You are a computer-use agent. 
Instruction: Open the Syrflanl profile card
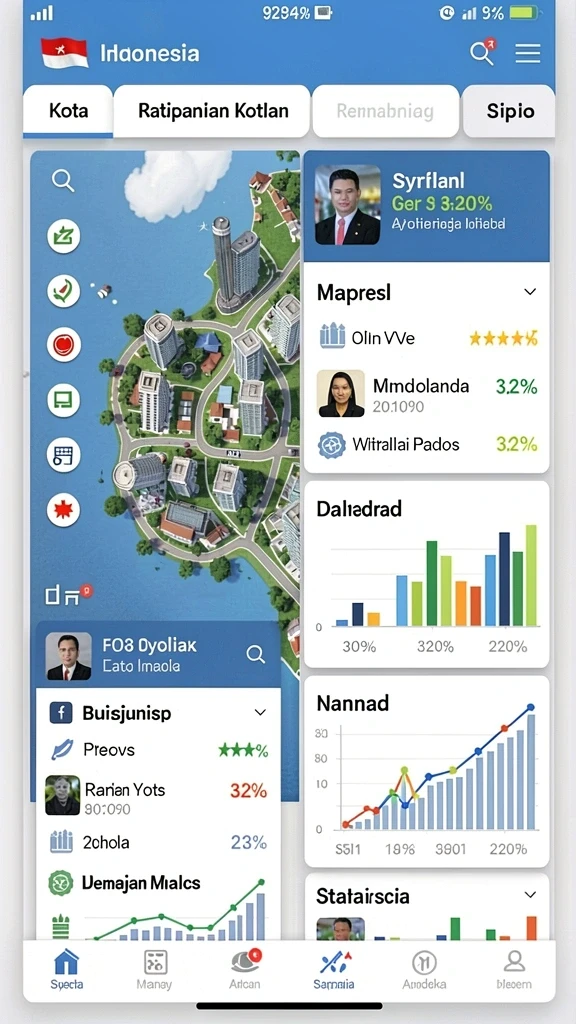(426, 206)
